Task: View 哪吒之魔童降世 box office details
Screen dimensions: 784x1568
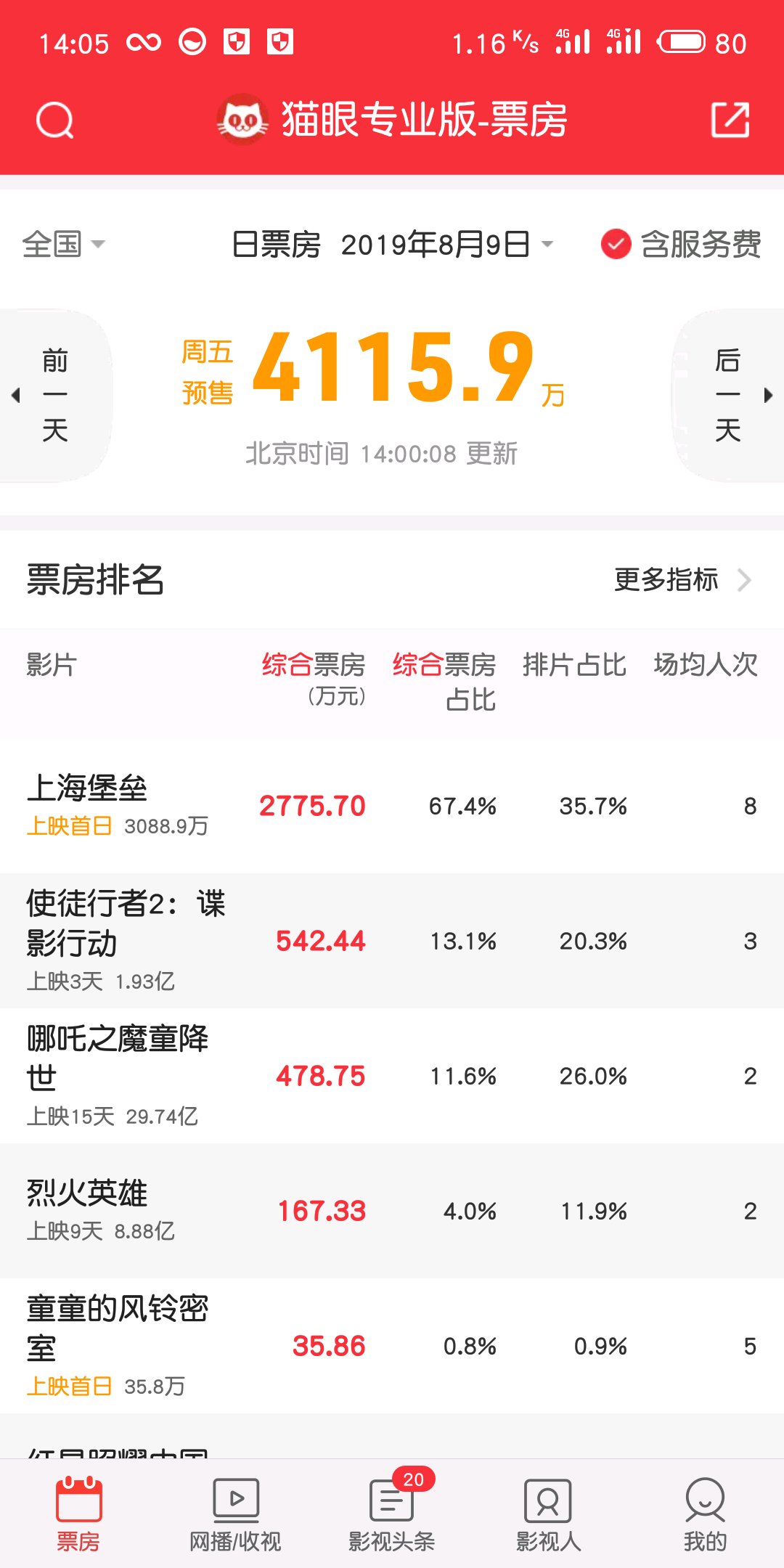Action: pyautogui.click(x=392, y=1076)
